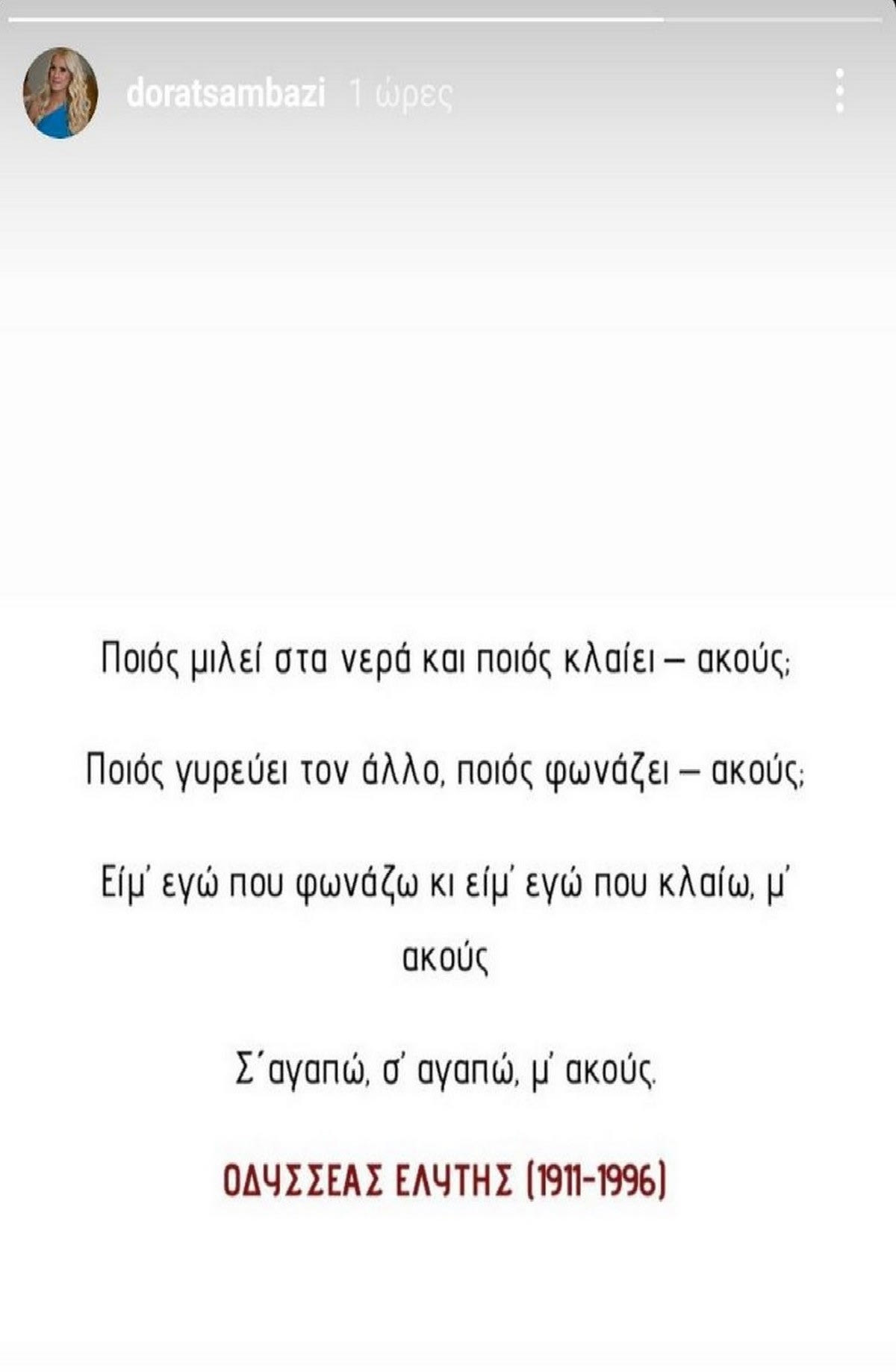Open doratsambazi's profile picture
896x1372 pixels.
60,93
